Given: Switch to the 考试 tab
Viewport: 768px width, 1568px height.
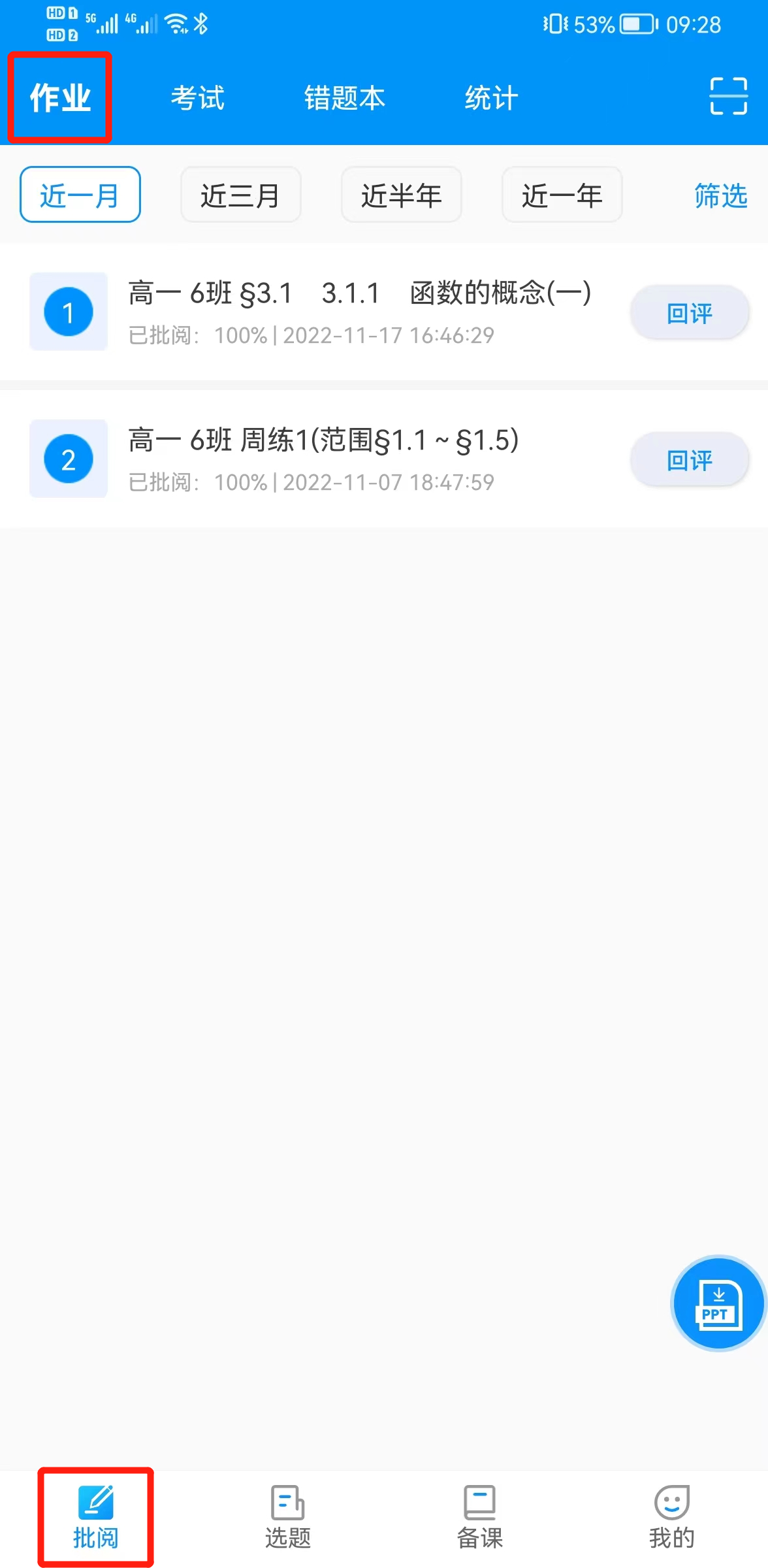Looking at the screenshot, I should coord(197,98).
